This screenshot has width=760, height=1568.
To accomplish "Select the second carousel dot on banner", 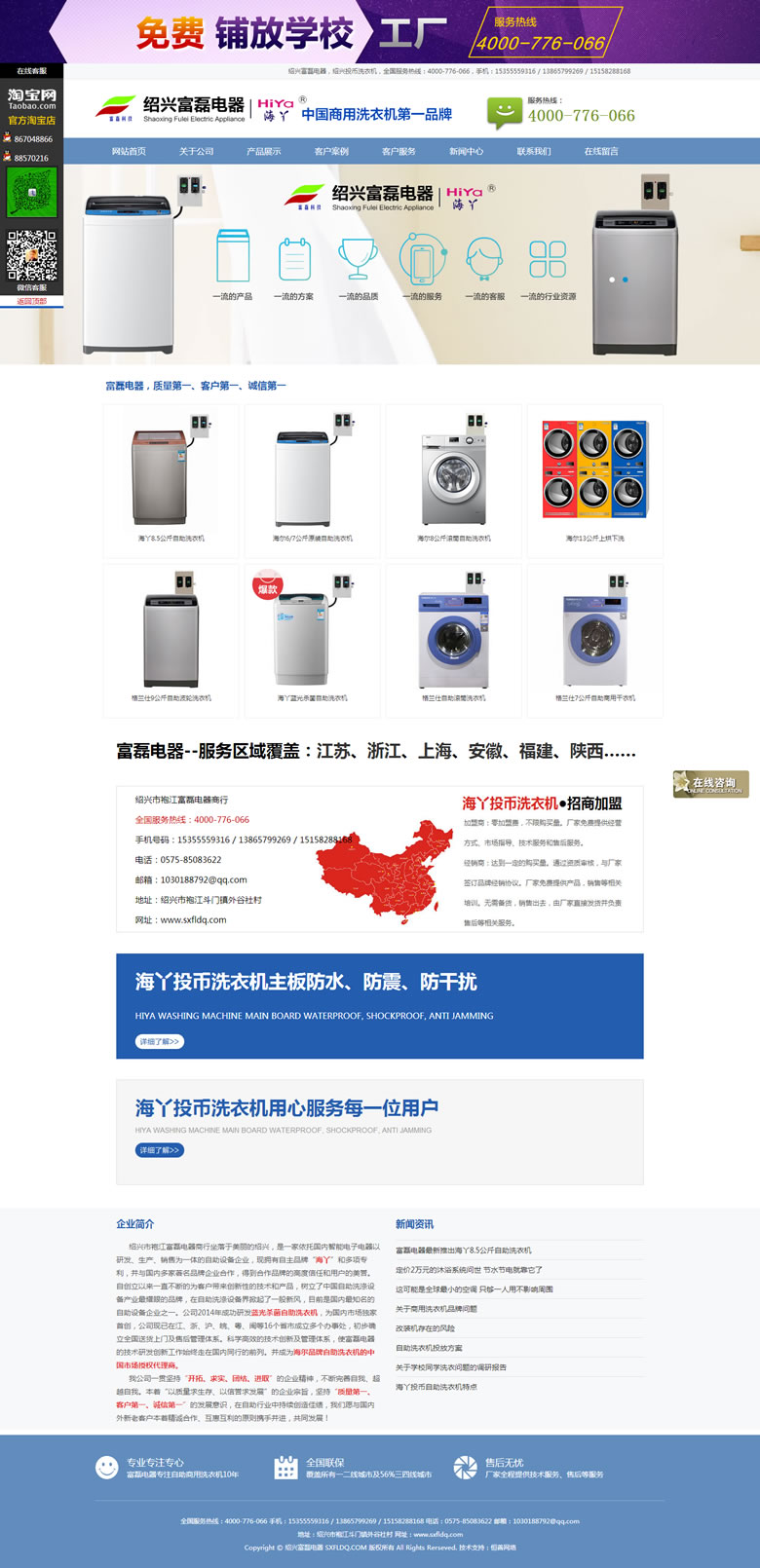I will click(625, 280).
